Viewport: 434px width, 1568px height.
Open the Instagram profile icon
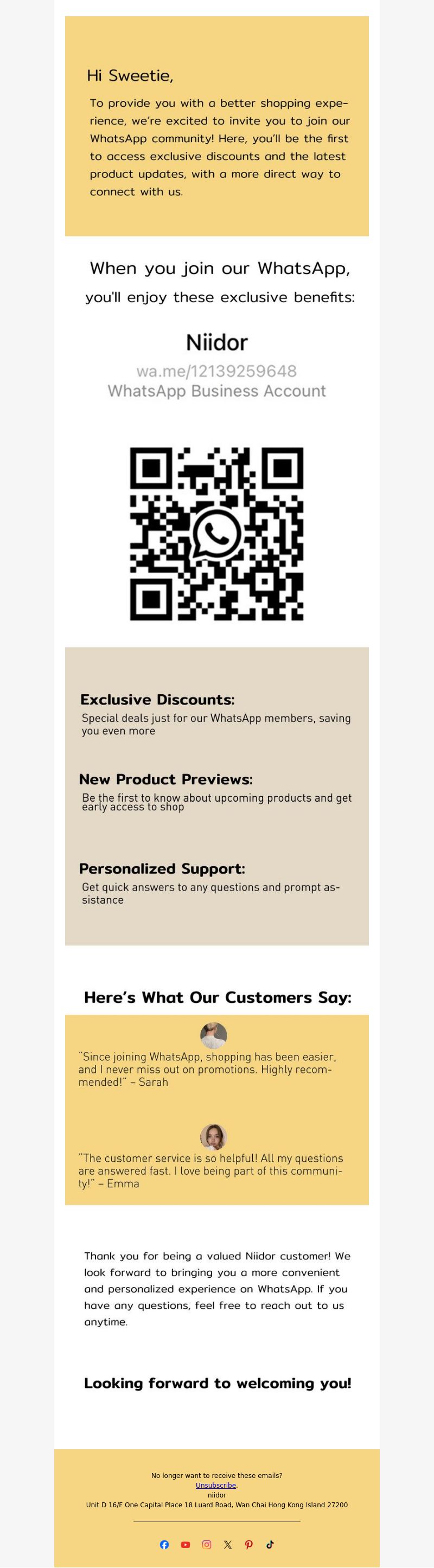click(207, 1544)
